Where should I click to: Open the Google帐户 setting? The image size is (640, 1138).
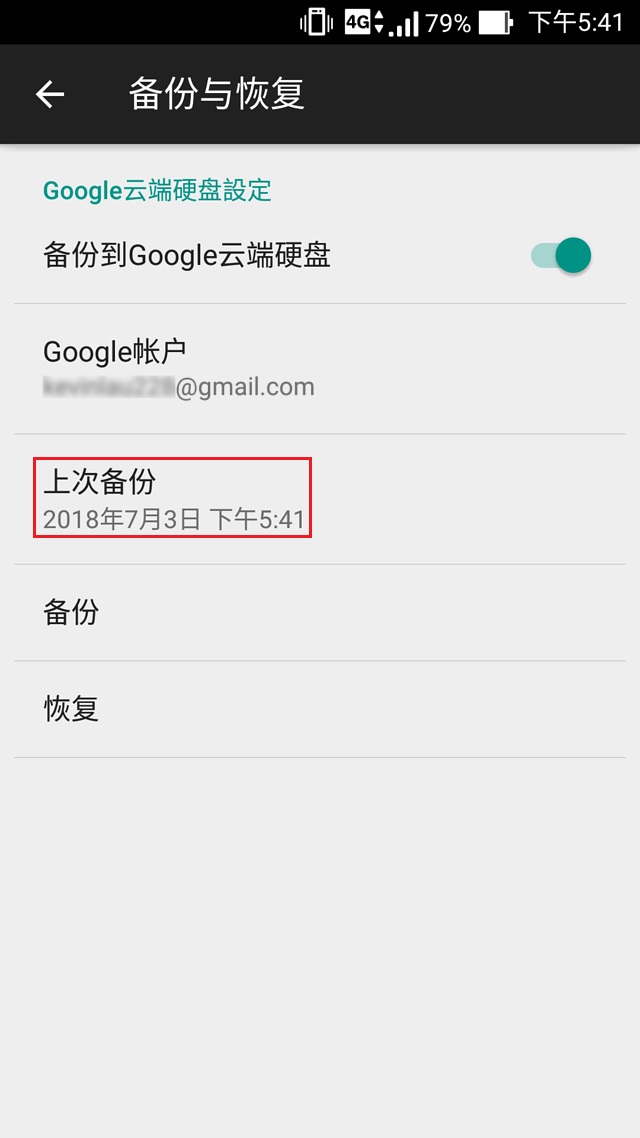click(x=180, y=368)
